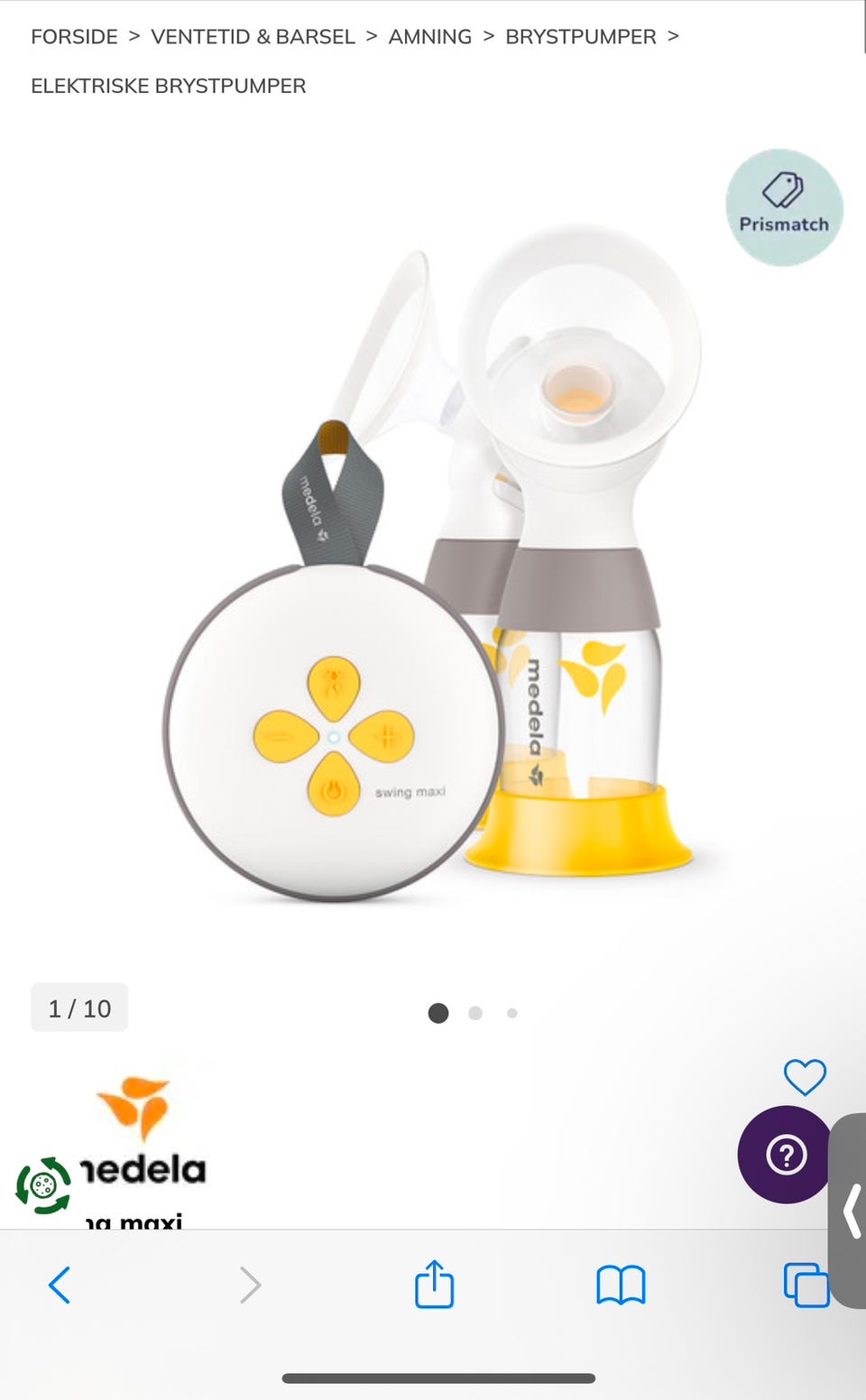
Task: Share this page from browser toolbar
Action: point(434,1284)
